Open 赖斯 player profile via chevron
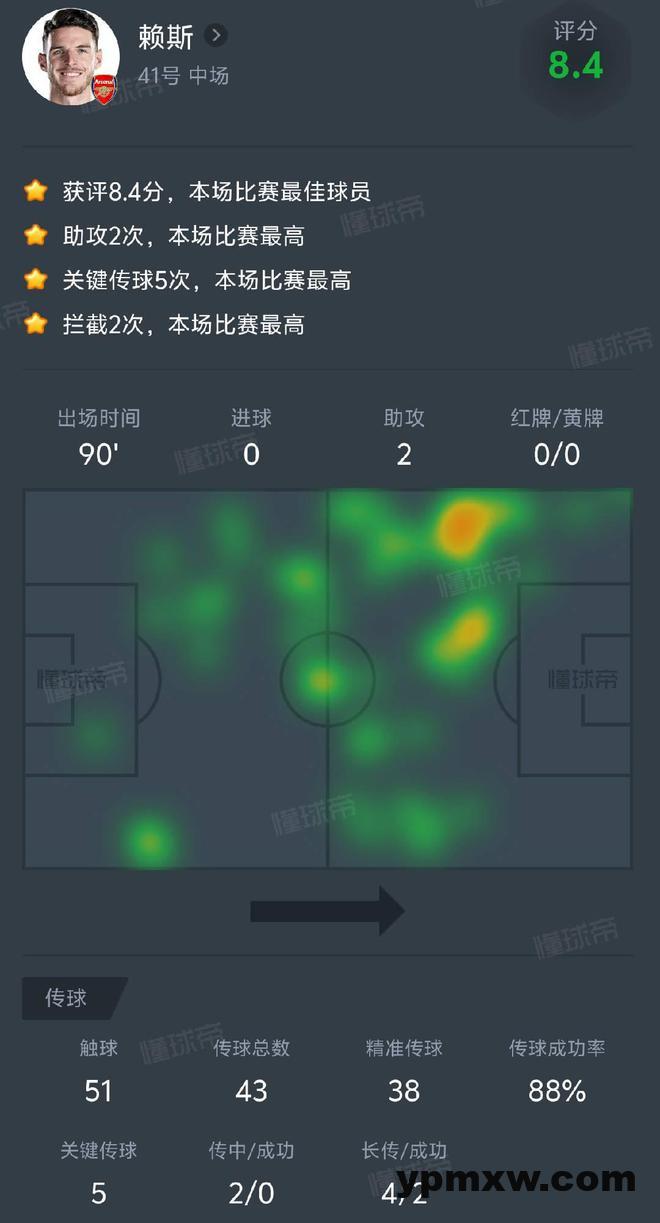The image size is (660, 1223). [x=216, y=36]
